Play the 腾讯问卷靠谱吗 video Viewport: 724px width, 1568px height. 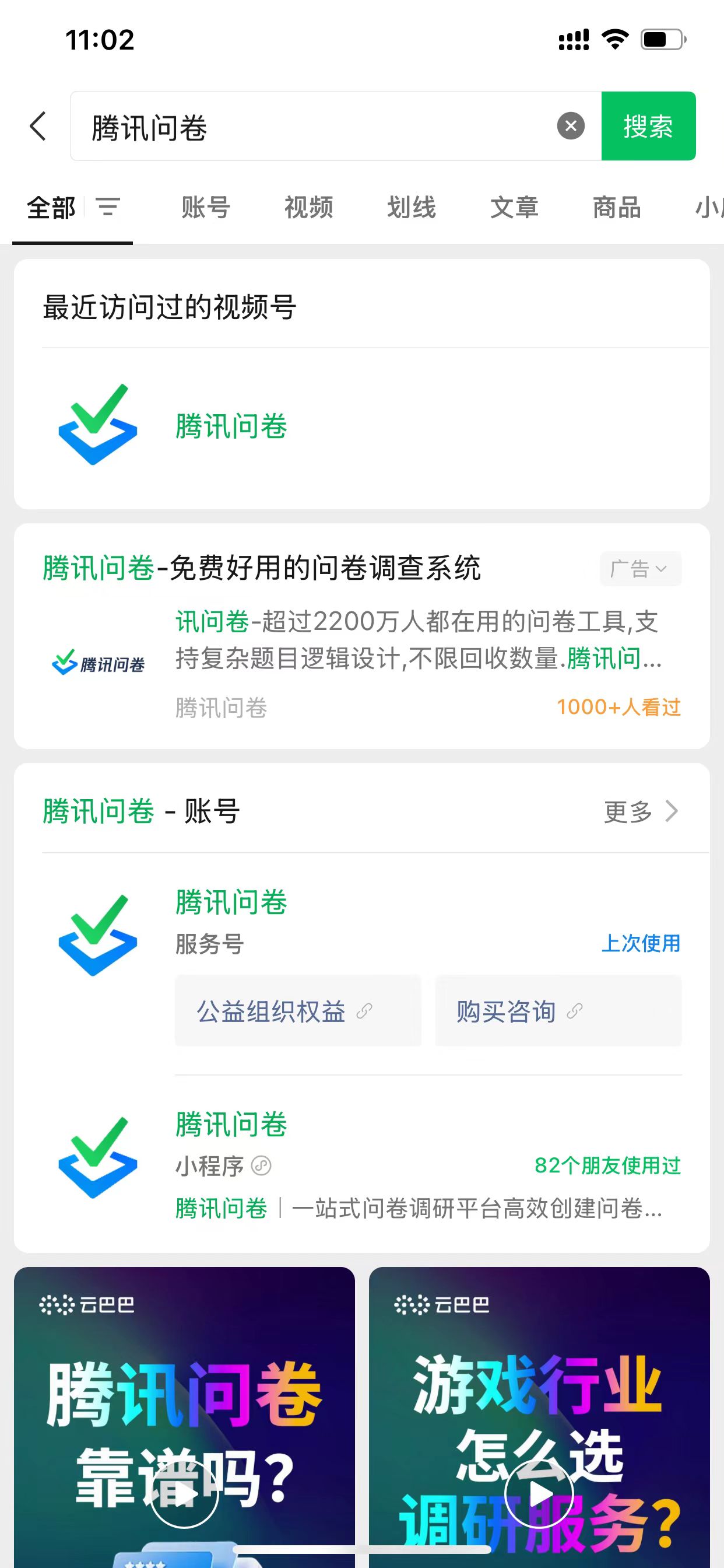[184, 1494]
